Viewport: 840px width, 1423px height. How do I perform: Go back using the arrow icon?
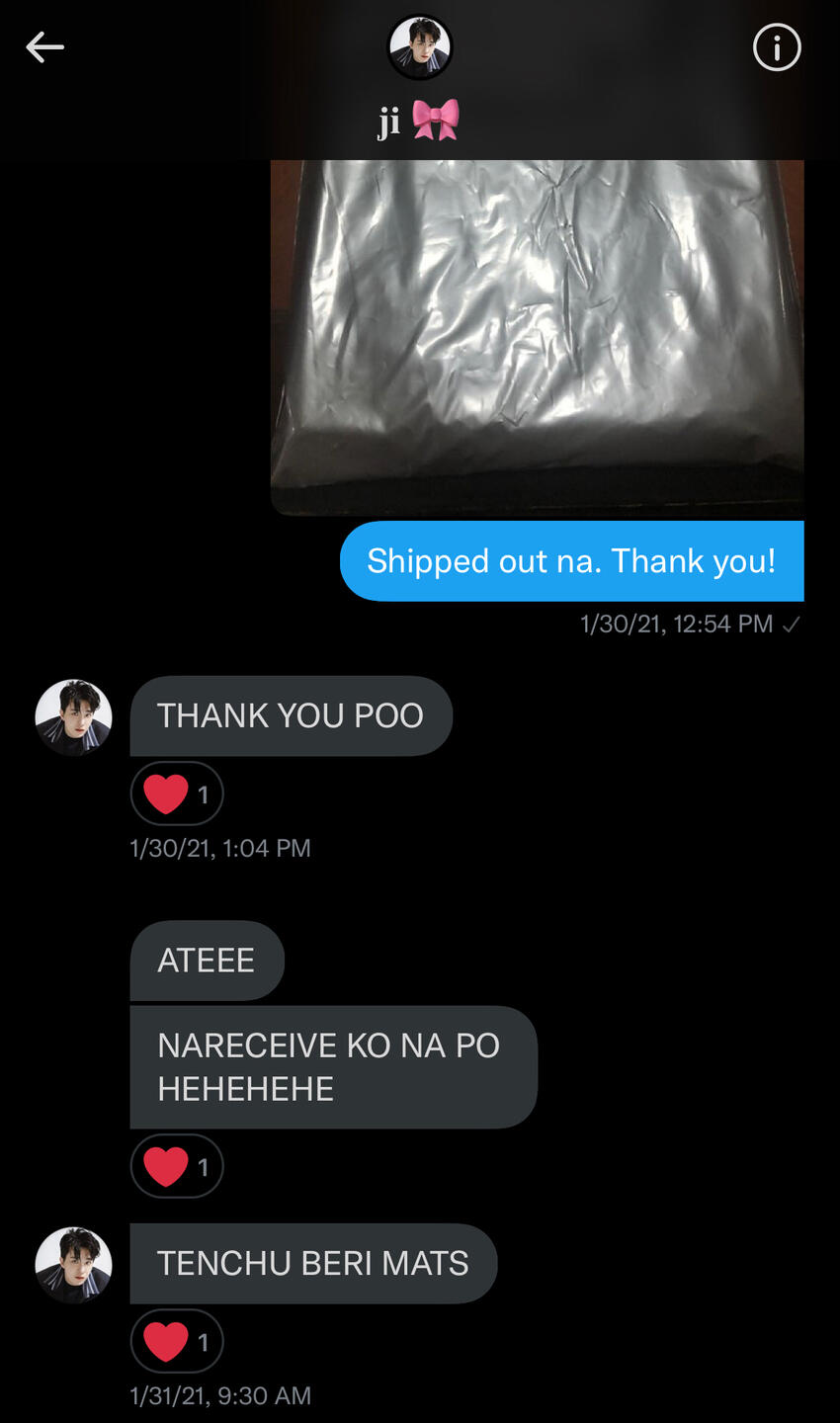[44, 46]
